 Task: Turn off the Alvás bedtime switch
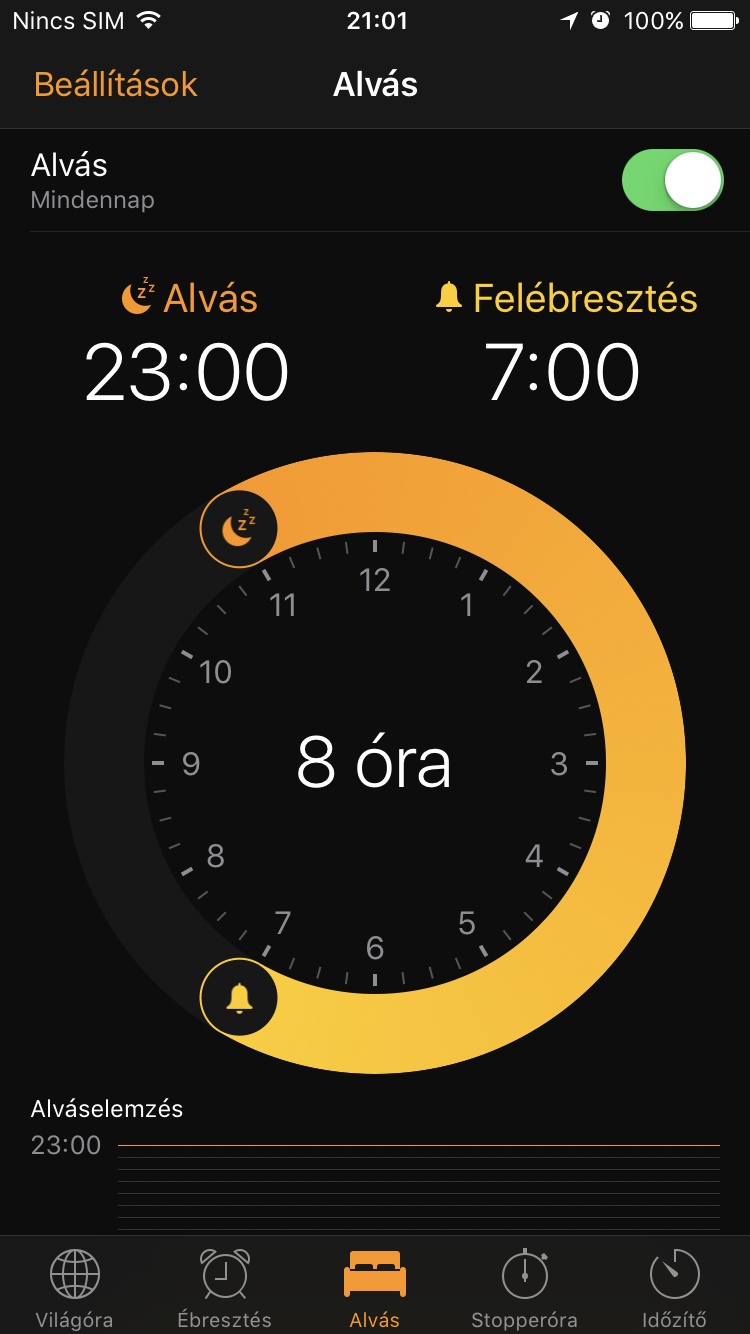pyautogui.click(x=672, y=181)
